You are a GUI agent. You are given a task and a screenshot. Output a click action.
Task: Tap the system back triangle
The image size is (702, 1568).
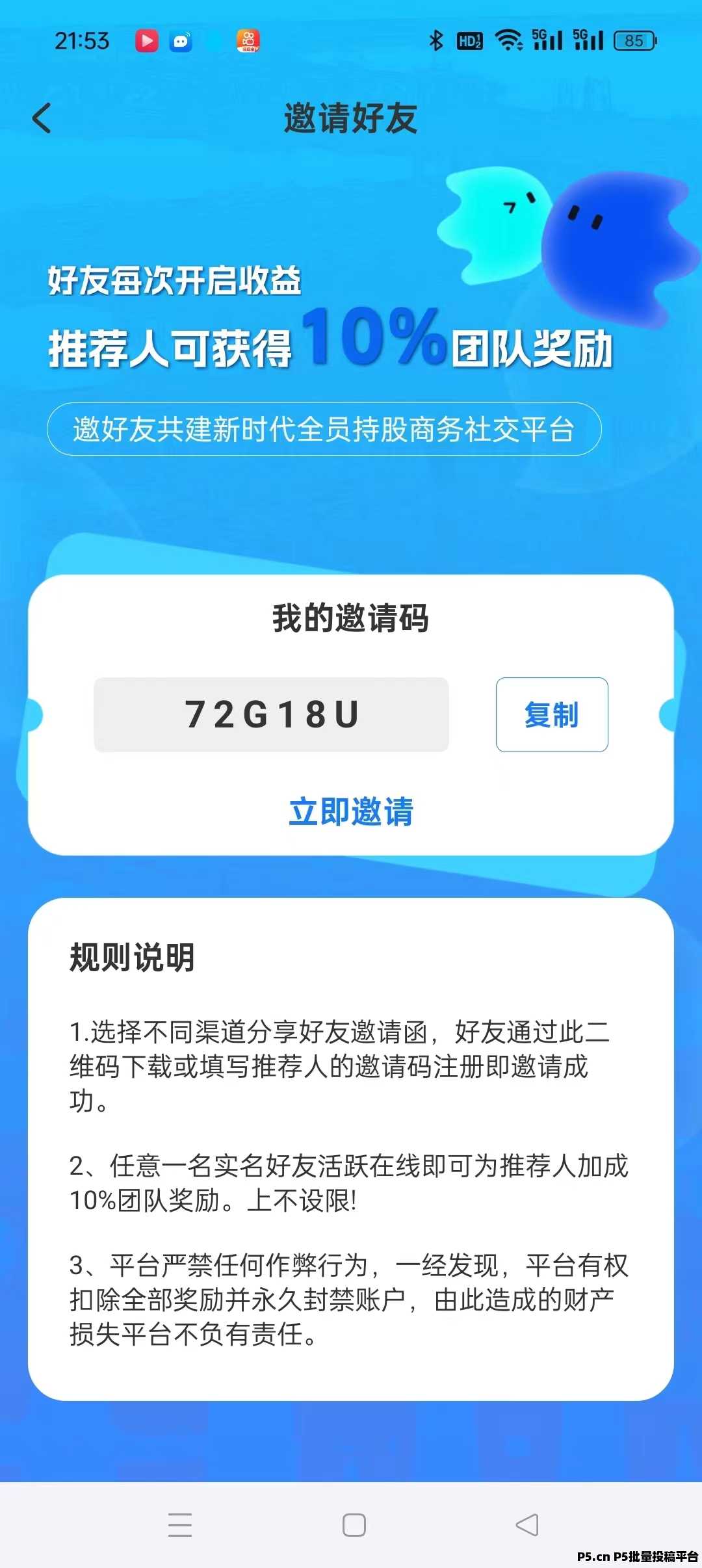point(527,1524)
